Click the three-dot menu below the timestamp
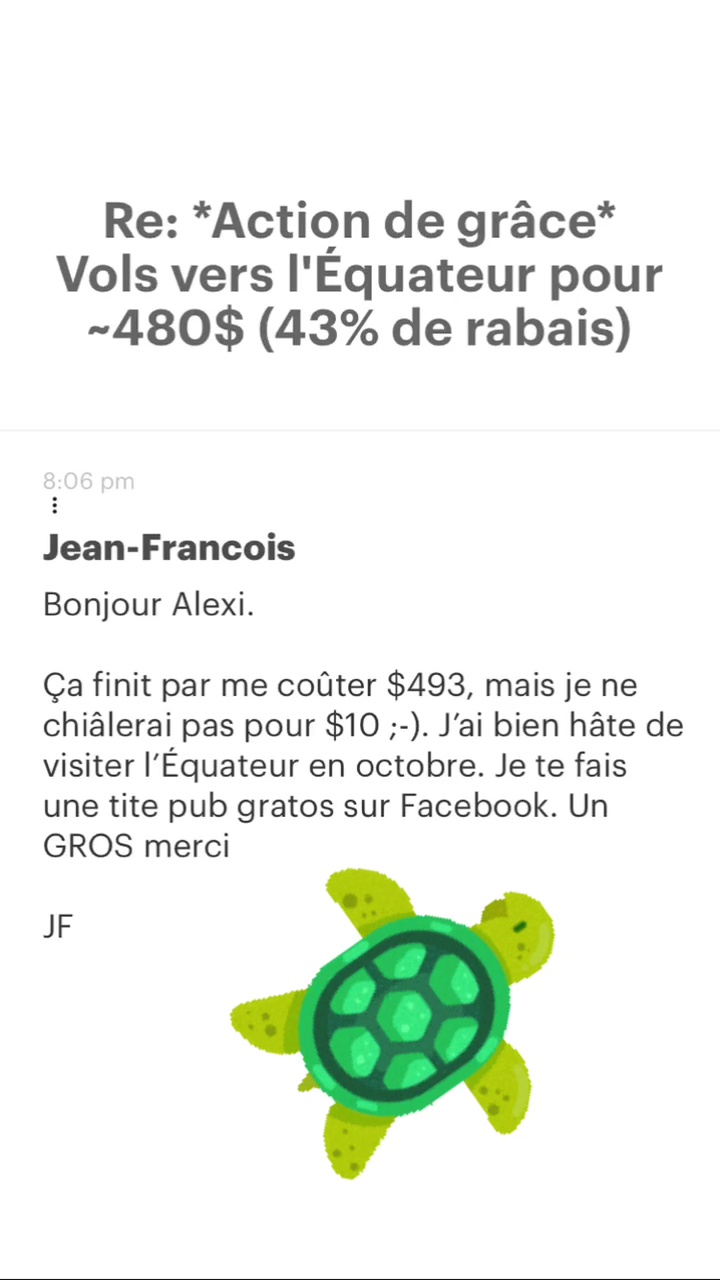 pos(54,506)
